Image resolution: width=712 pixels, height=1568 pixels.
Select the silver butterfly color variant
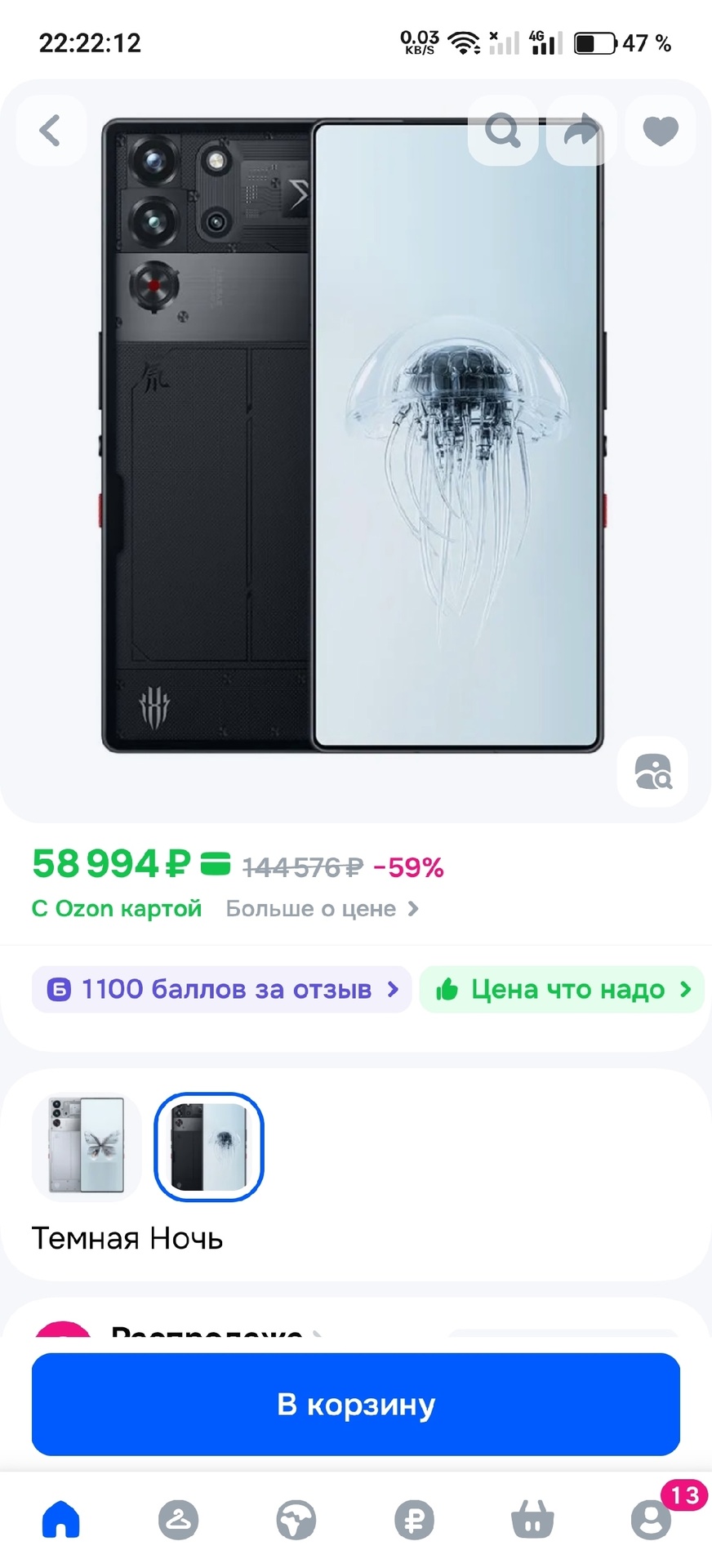tap(87, 1147)
